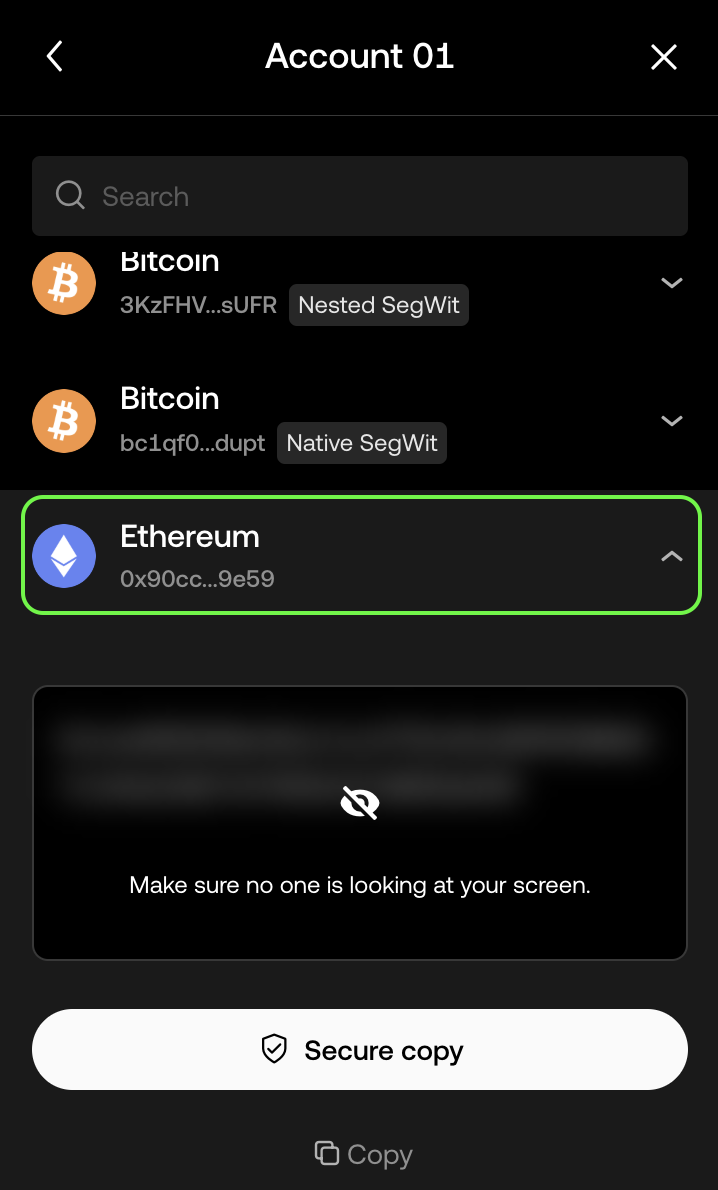This screenshot has width=718, height=1190.
Task: Tap the Search field
Action: (x=360, y=196)
